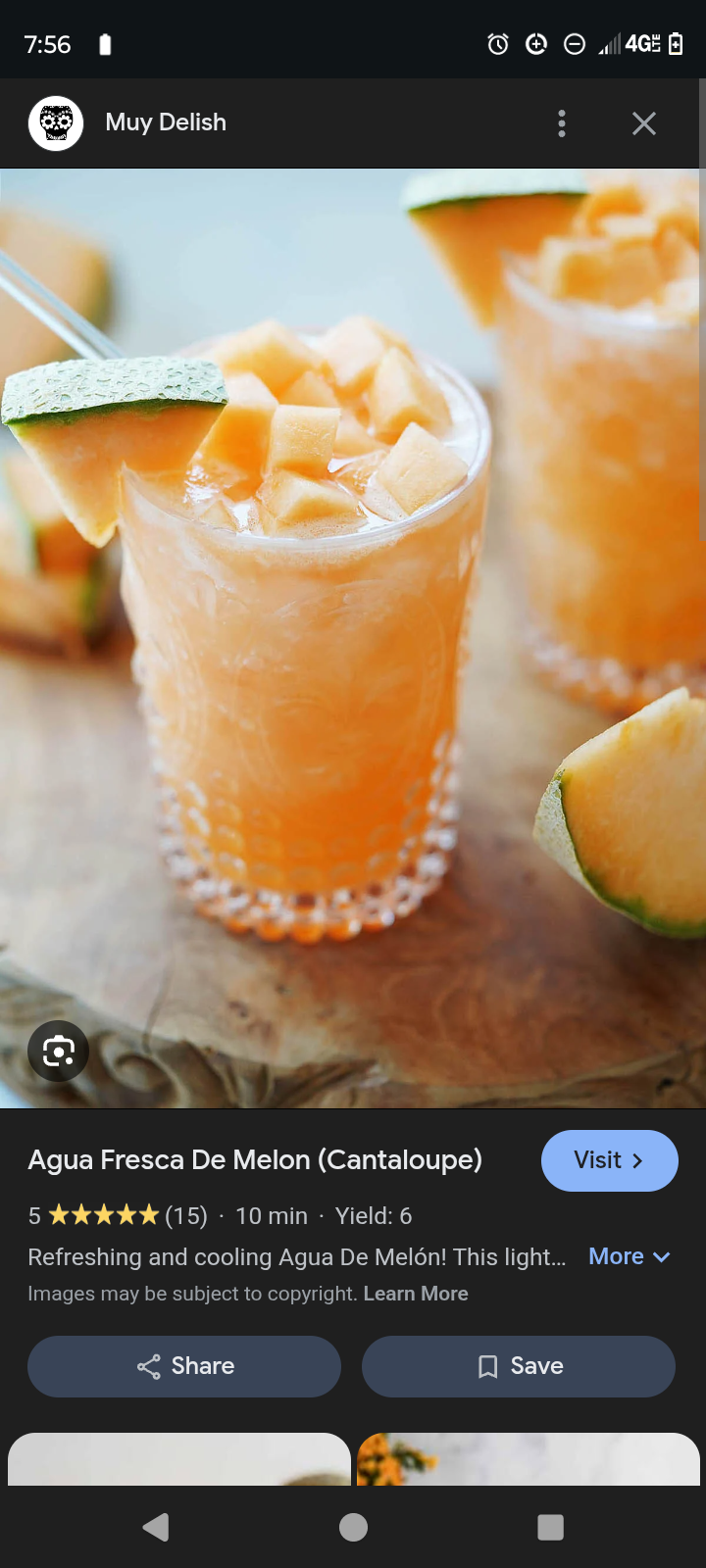706x1568 pixels.
Task: Expand the description with More
Action: [x=629, y=1256]
